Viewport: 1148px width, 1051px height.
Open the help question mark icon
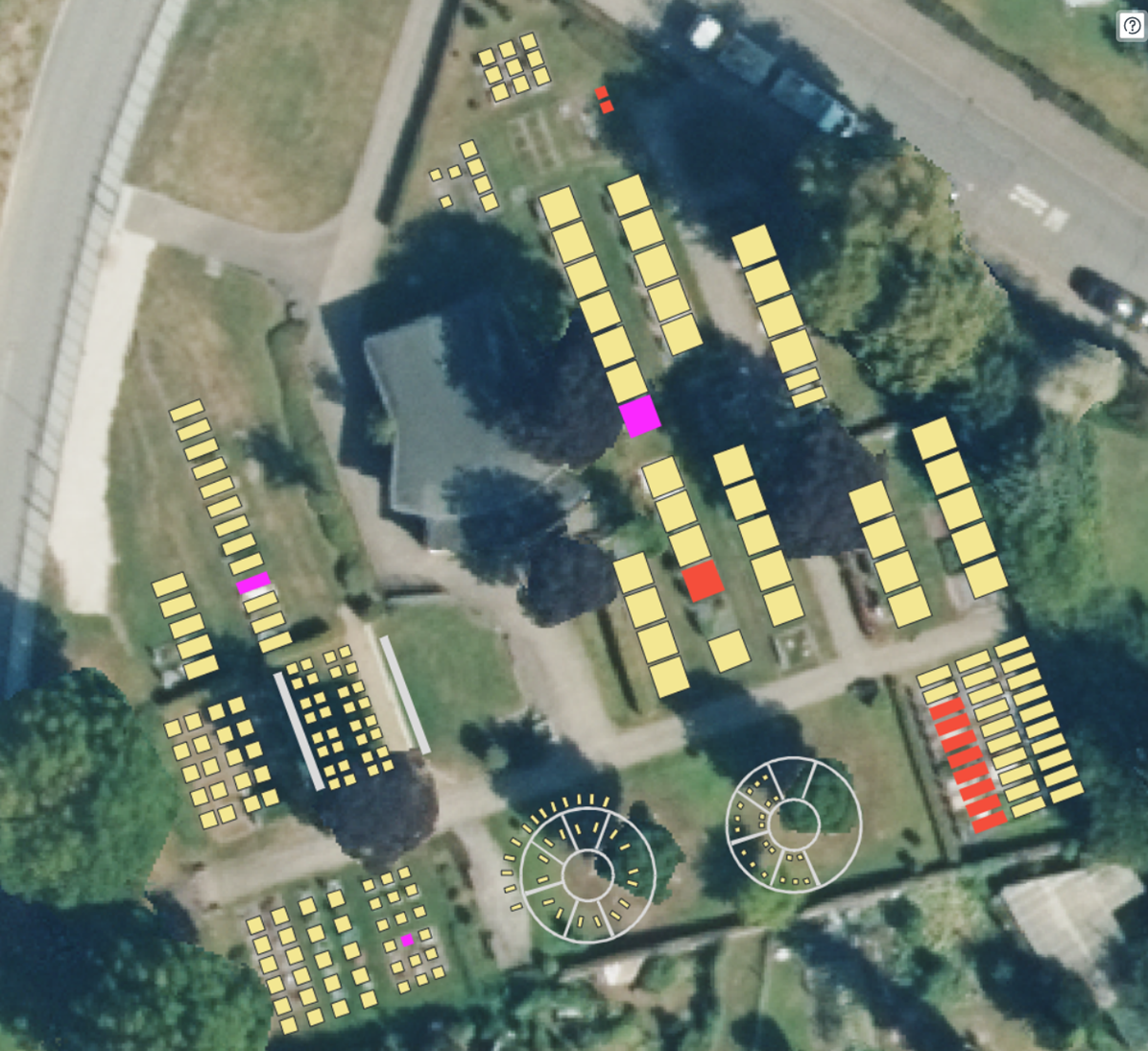point(1131,27)
